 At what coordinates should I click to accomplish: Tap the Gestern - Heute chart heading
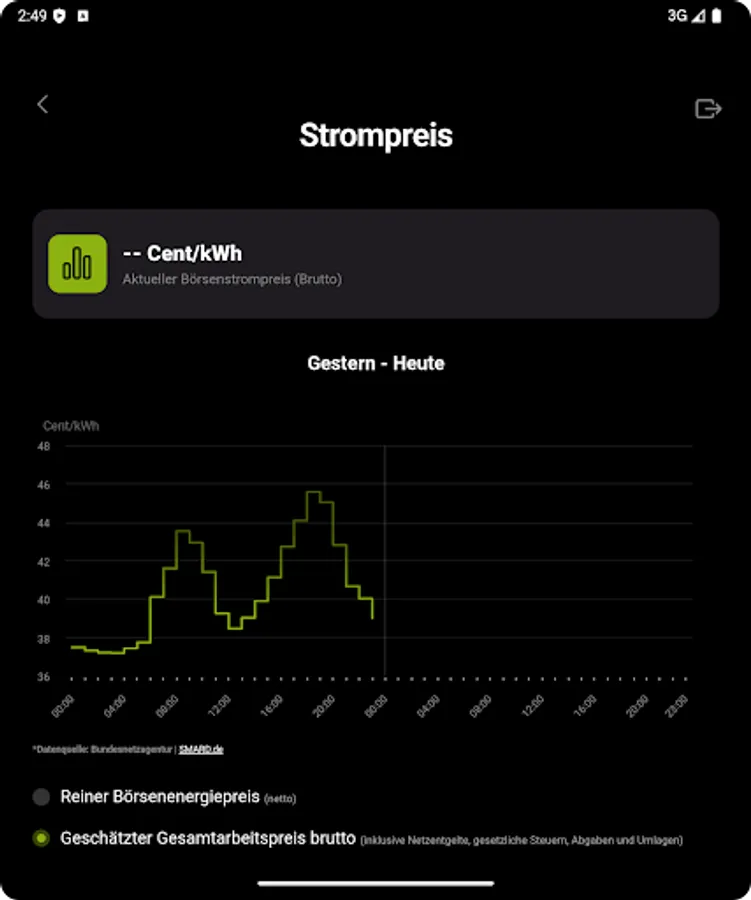pyautogui.click(x=375, y=363)
